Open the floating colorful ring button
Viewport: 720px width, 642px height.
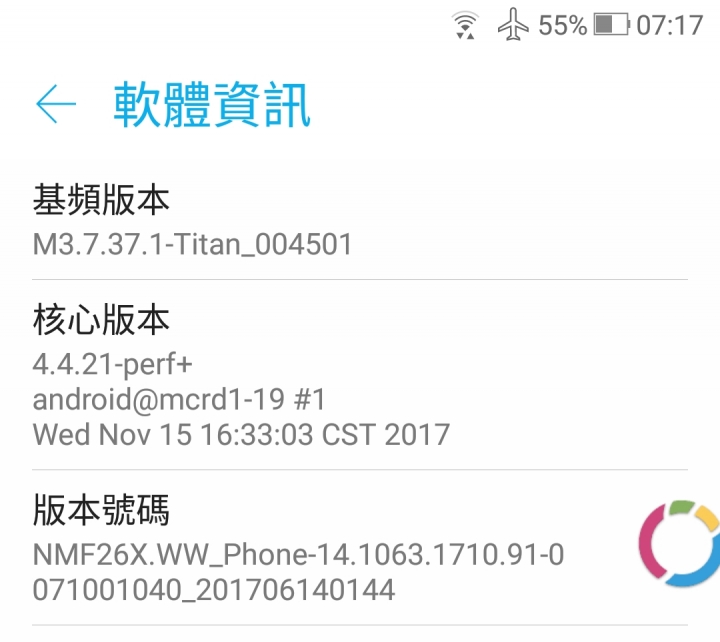click(x=679, y=543)
